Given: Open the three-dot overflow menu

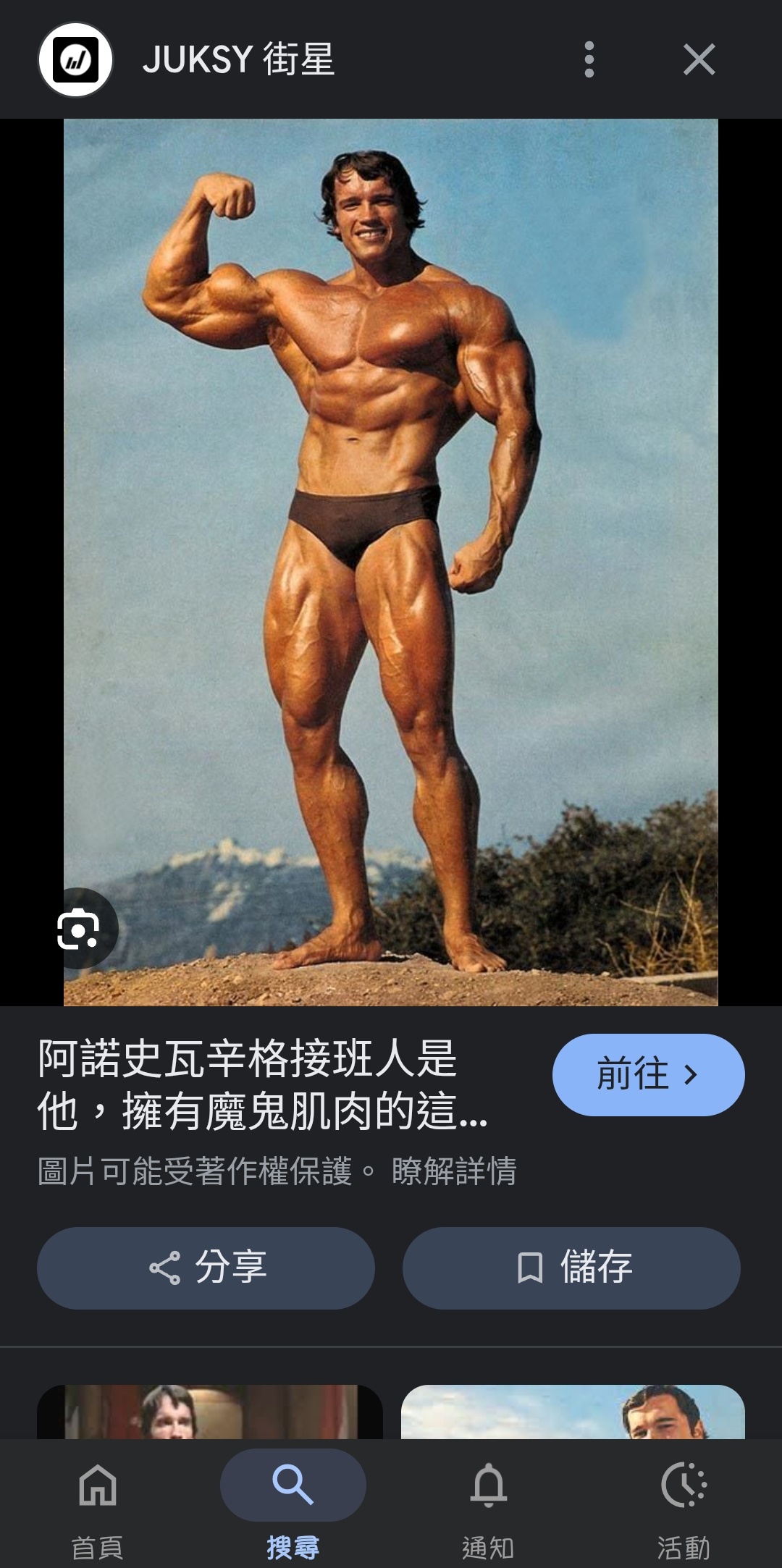Looking at the screenshot, I should coord(589,59).
